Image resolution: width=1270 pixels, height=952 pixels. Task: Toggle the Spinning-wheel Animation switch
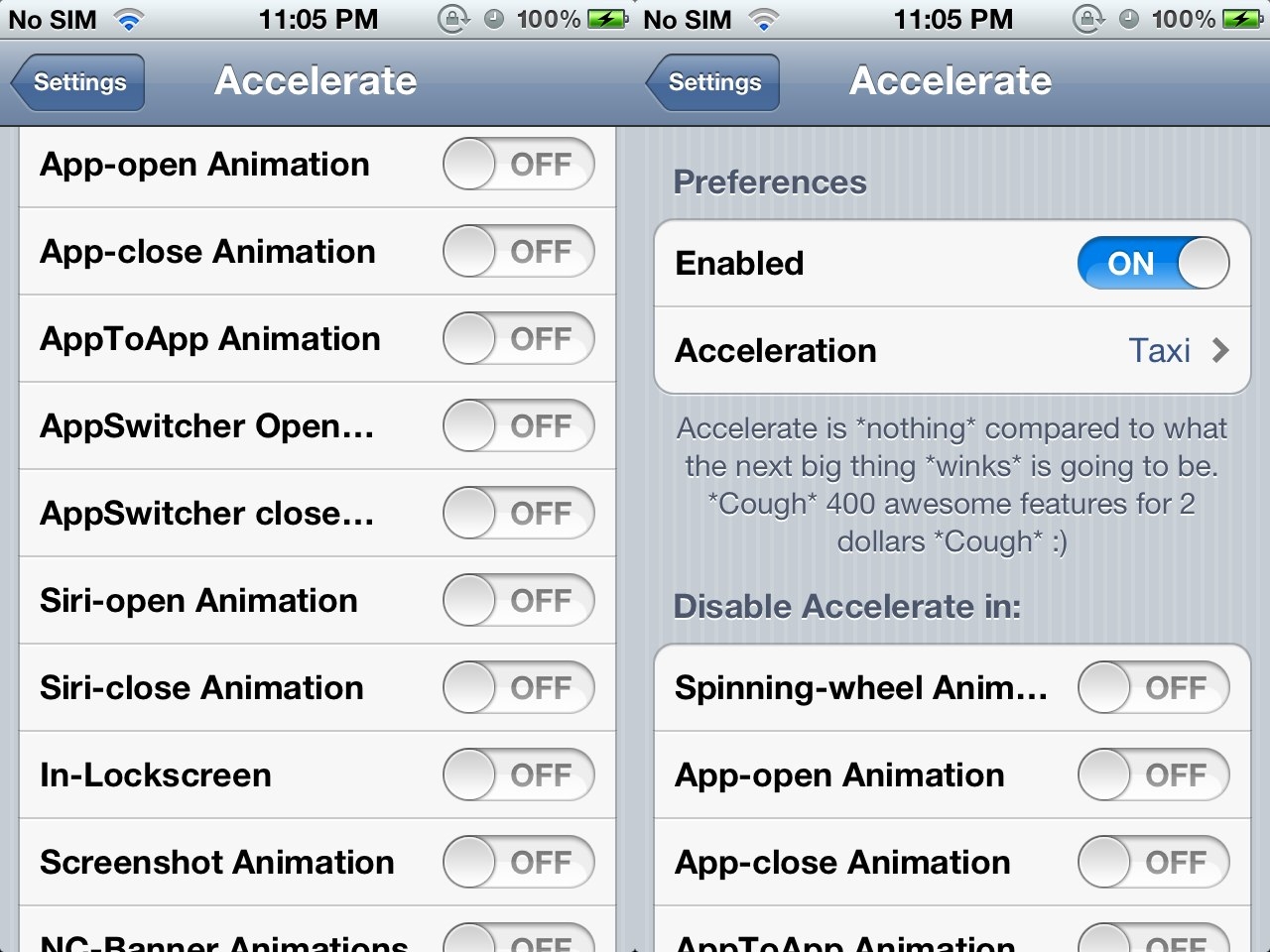click(x=1153, y=688)
